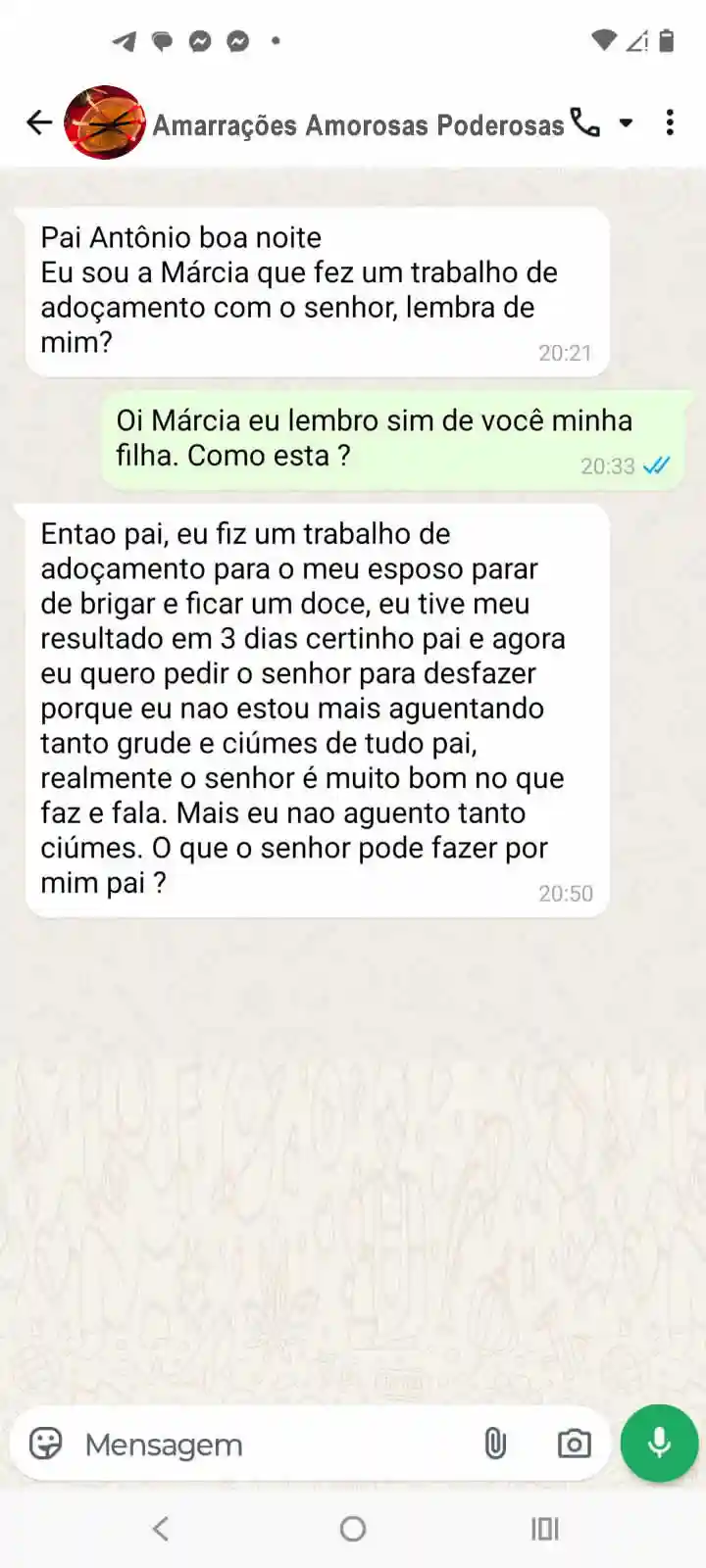Expand the chevron next to the call icon
This screenshot has width=706, height=1568.
pyautogui.click(x=626, y=124)
